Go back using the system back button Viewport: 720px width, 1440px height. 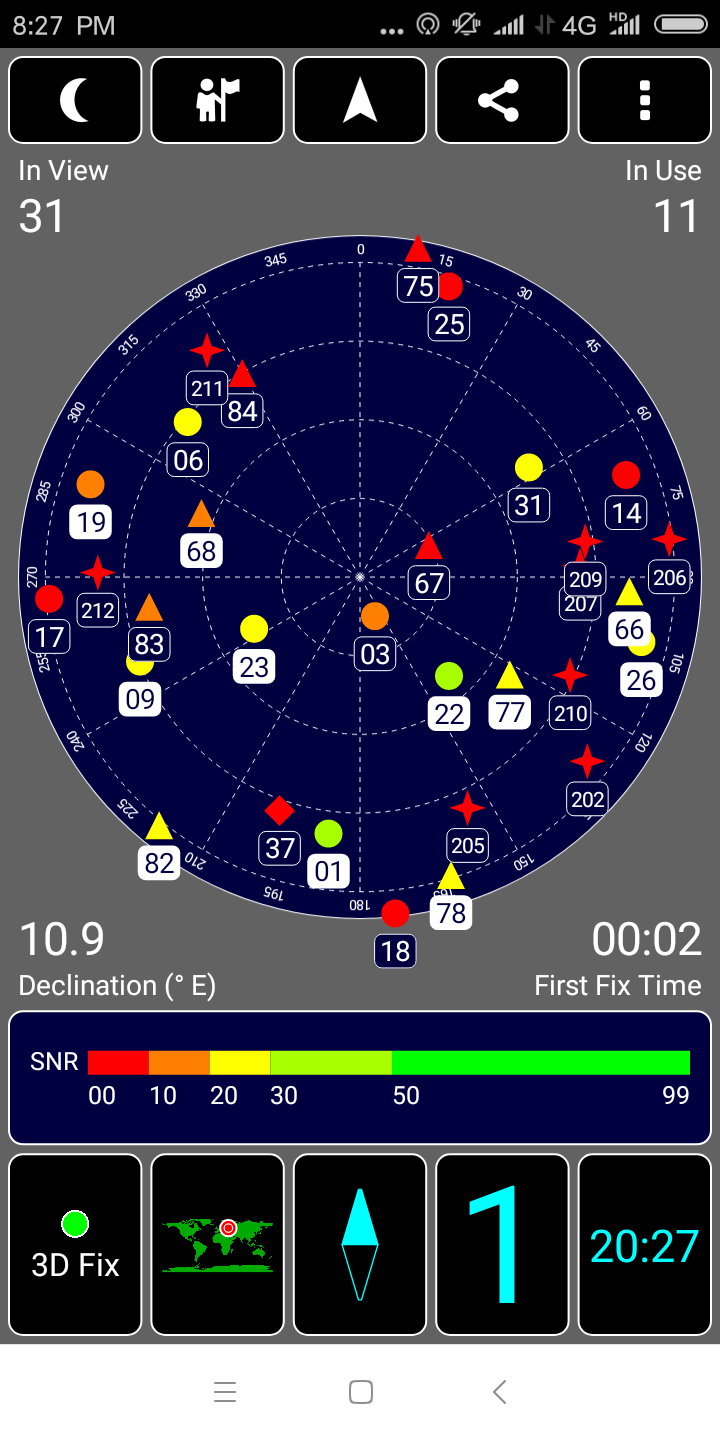[x=500, y=1392]
